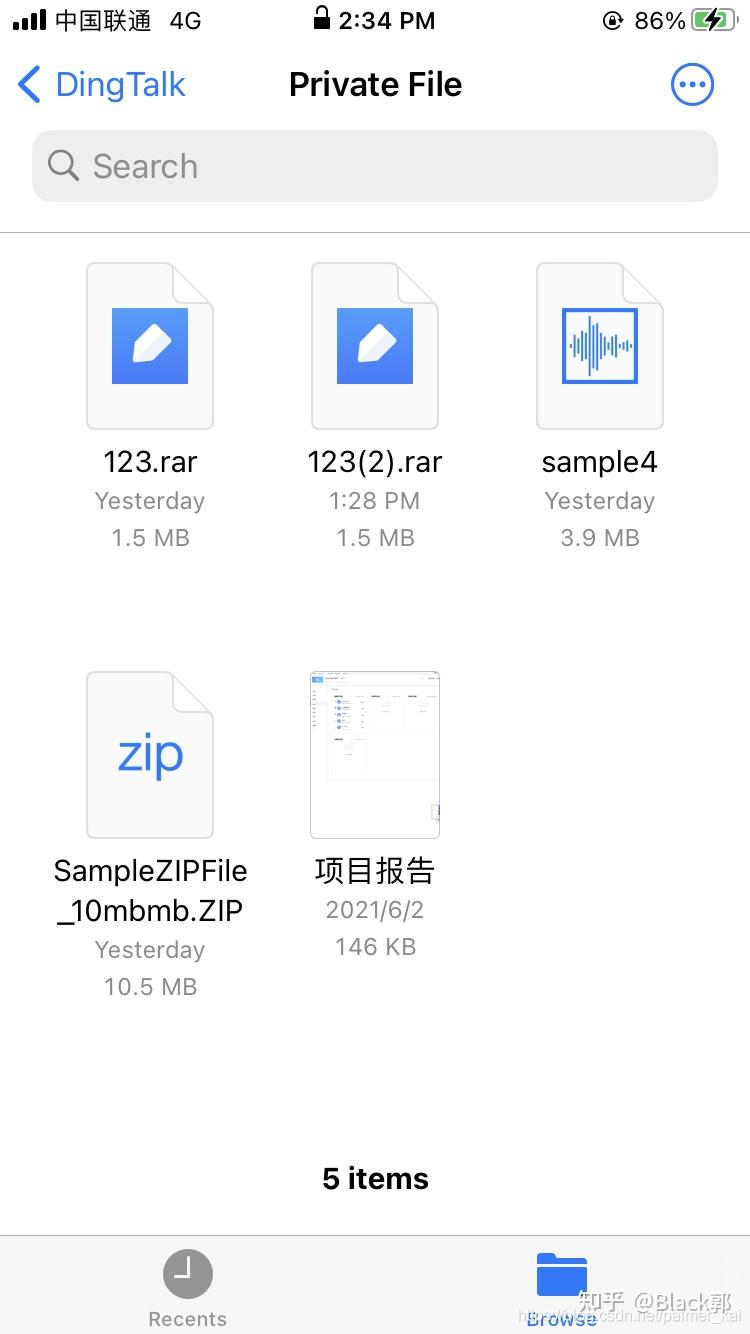This screenshot has width=750, height=1334.
Task: Select the audio waveform icon on sample4
Action: pos(600,345)
